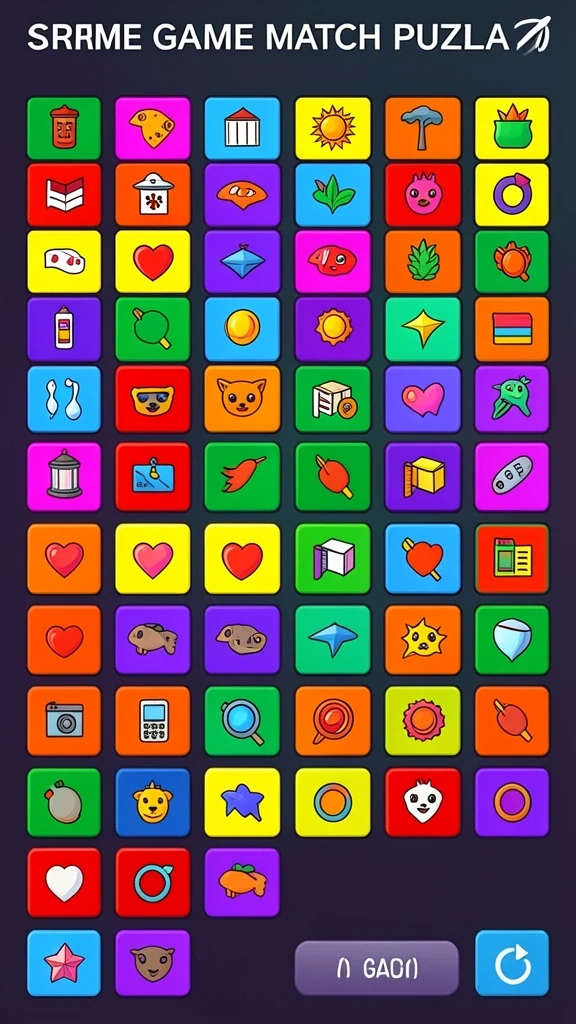Select the columned building tile on blue
This screenshot has width=576, height=1024.
click(242, 129)
